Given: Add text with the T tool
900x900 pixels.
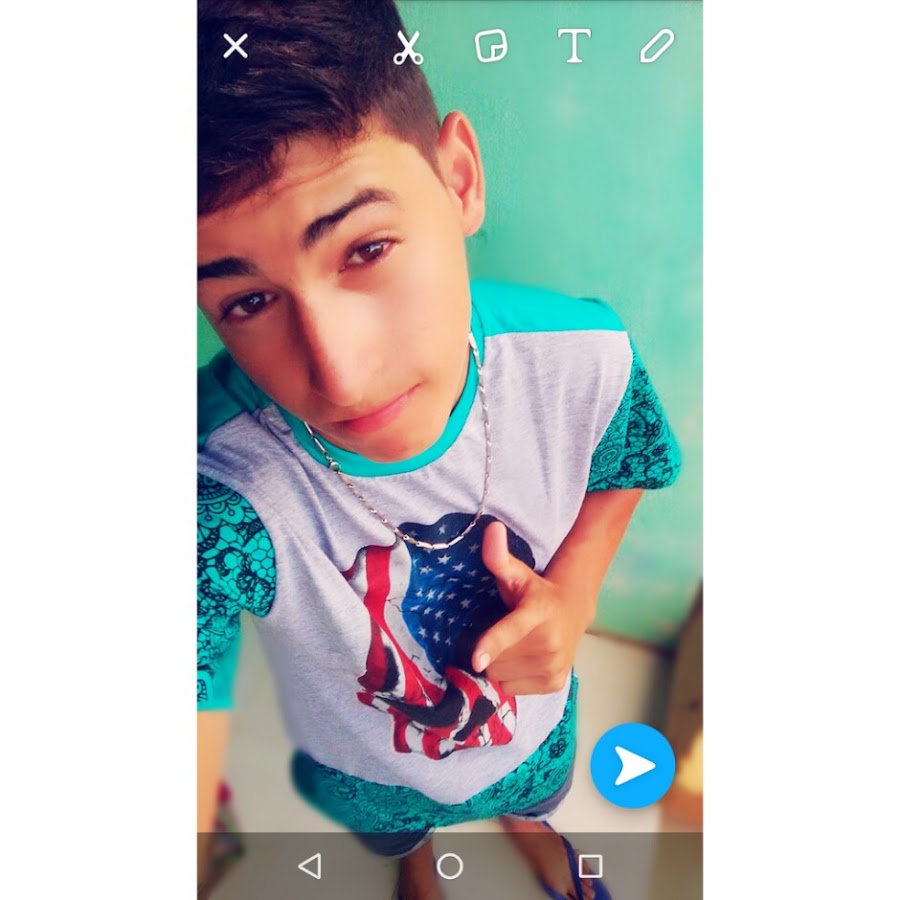Looking at the screenshot, I should coord(574,46).
